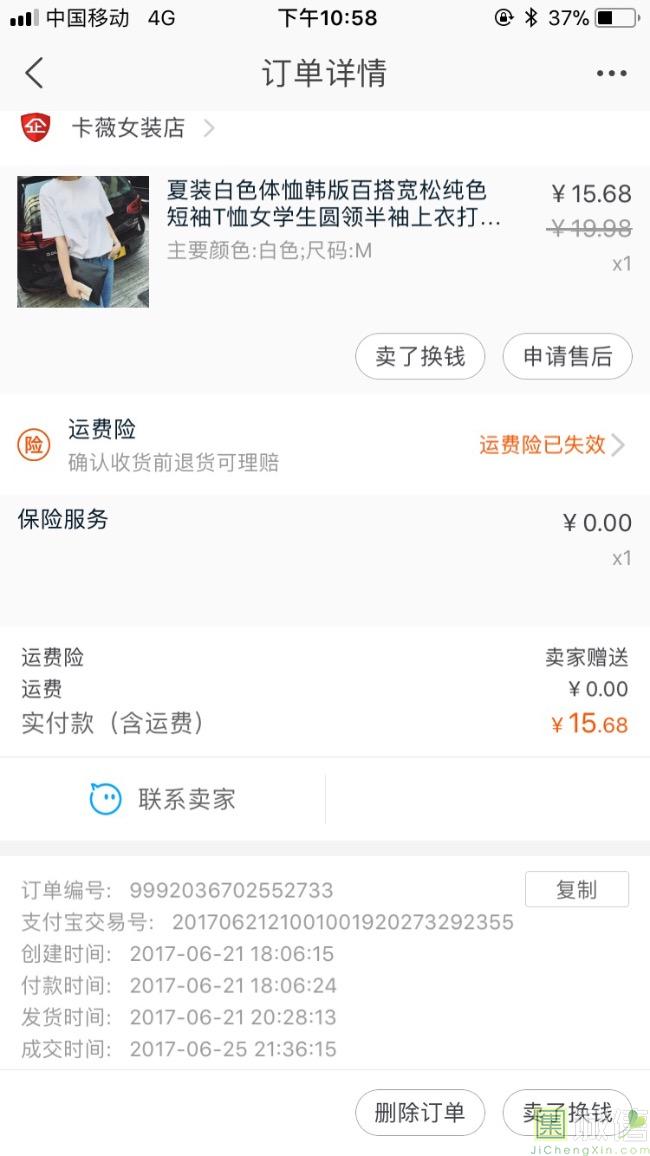Tap 卖了换钱 under the T-shirt item
Screen dimensions: 650x1156
click(x=420, y=357)
